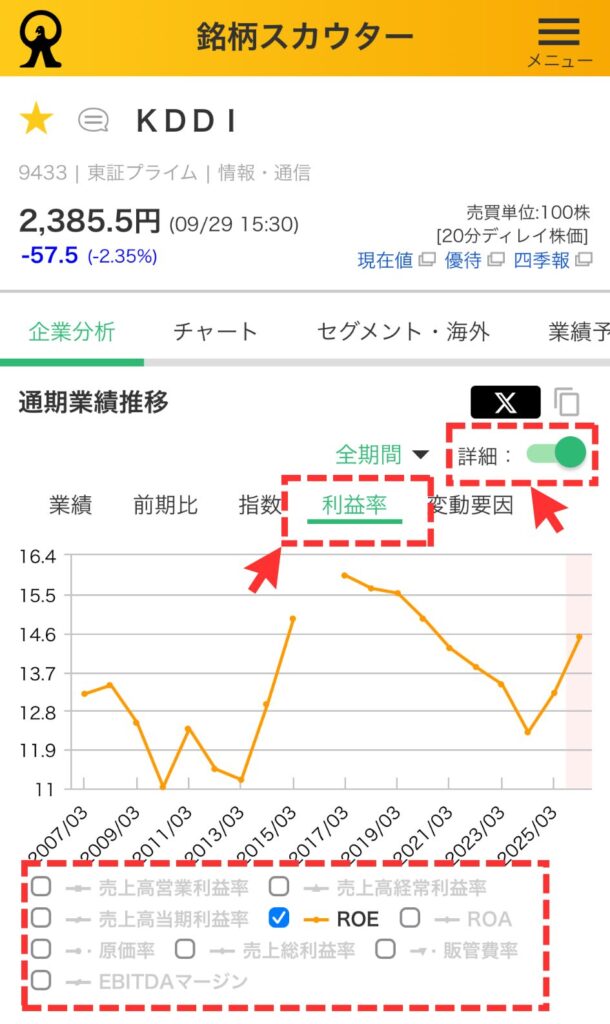Copy the 通期業績推移 data
The width and height of the screenshot is (610, 1024).
click(x=567, y=402)
